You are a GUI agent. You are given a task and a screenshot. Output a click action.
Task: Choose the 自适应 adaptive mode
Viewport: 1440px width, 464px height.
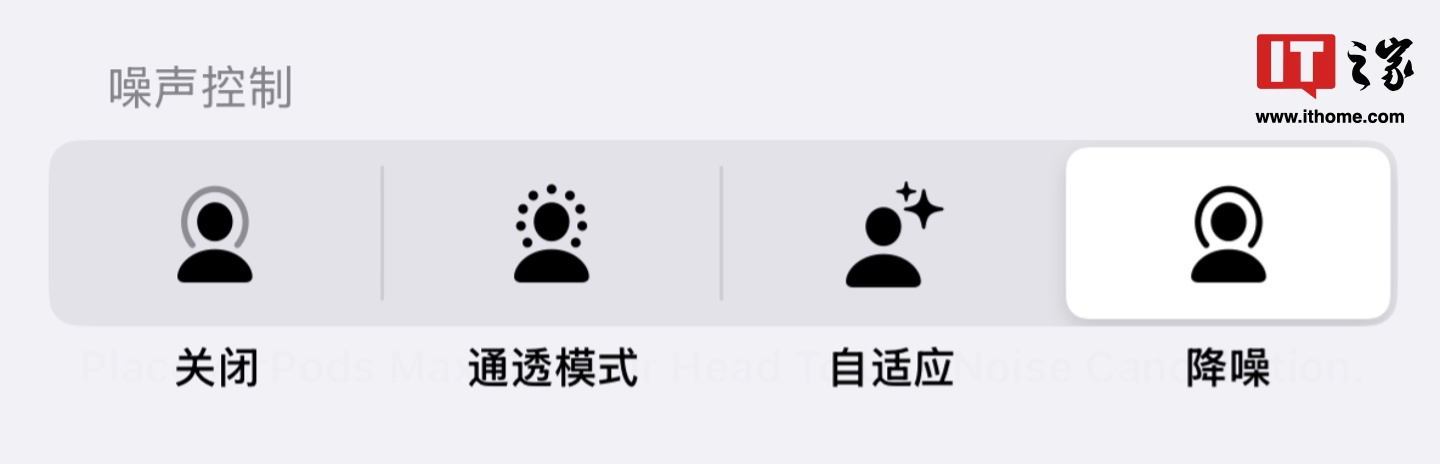click(x=893, y=234)
